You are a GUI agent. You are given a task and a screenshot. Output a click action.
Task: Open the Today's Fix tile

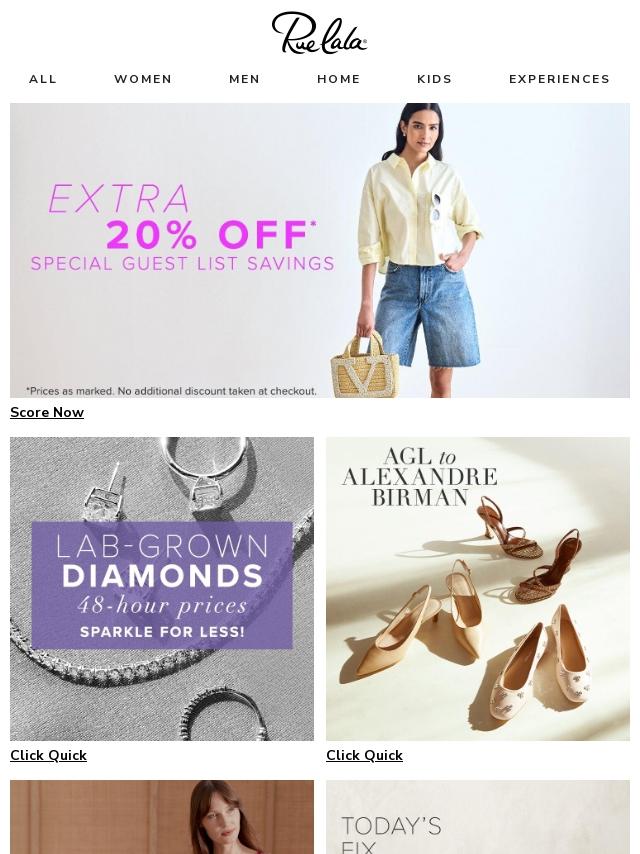coord(478,818)
